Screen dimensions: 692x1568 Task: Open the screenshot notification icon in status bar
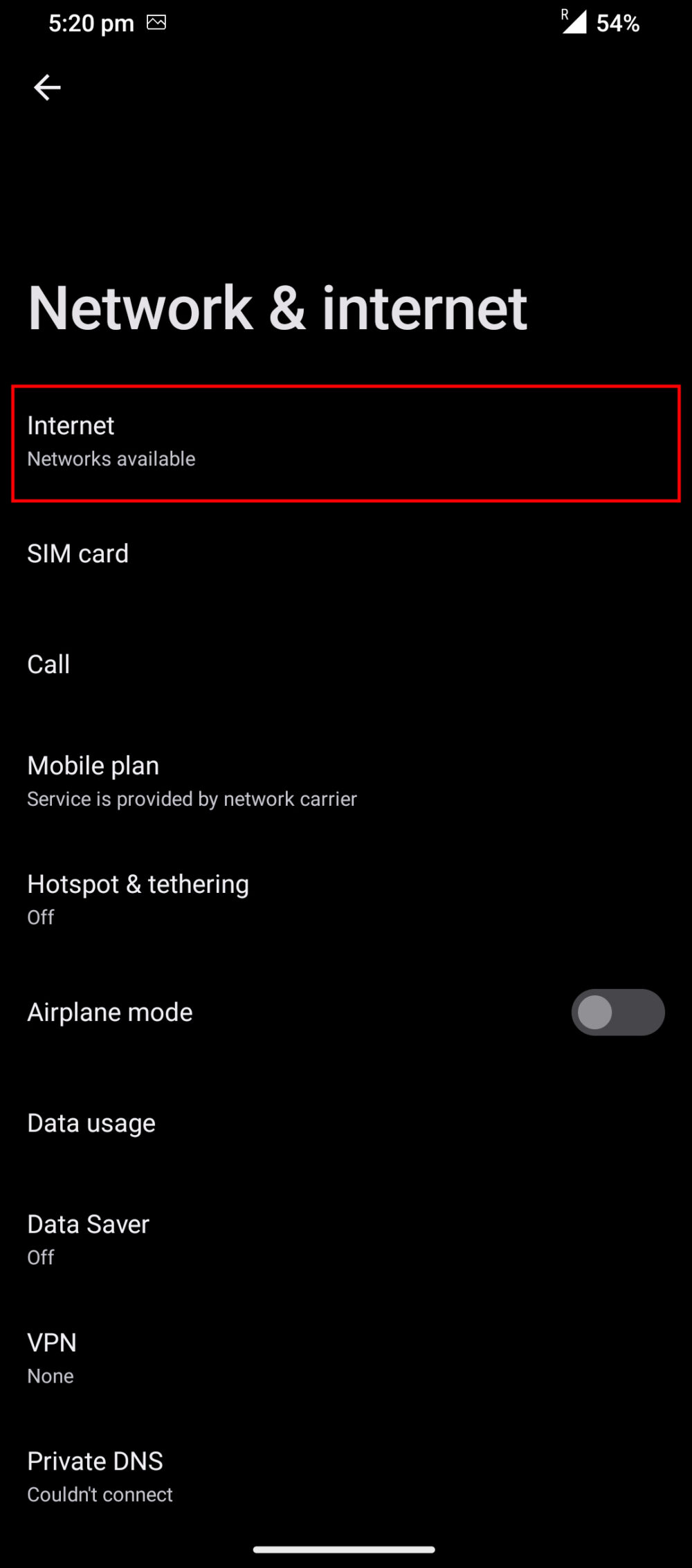coord(158,21)
